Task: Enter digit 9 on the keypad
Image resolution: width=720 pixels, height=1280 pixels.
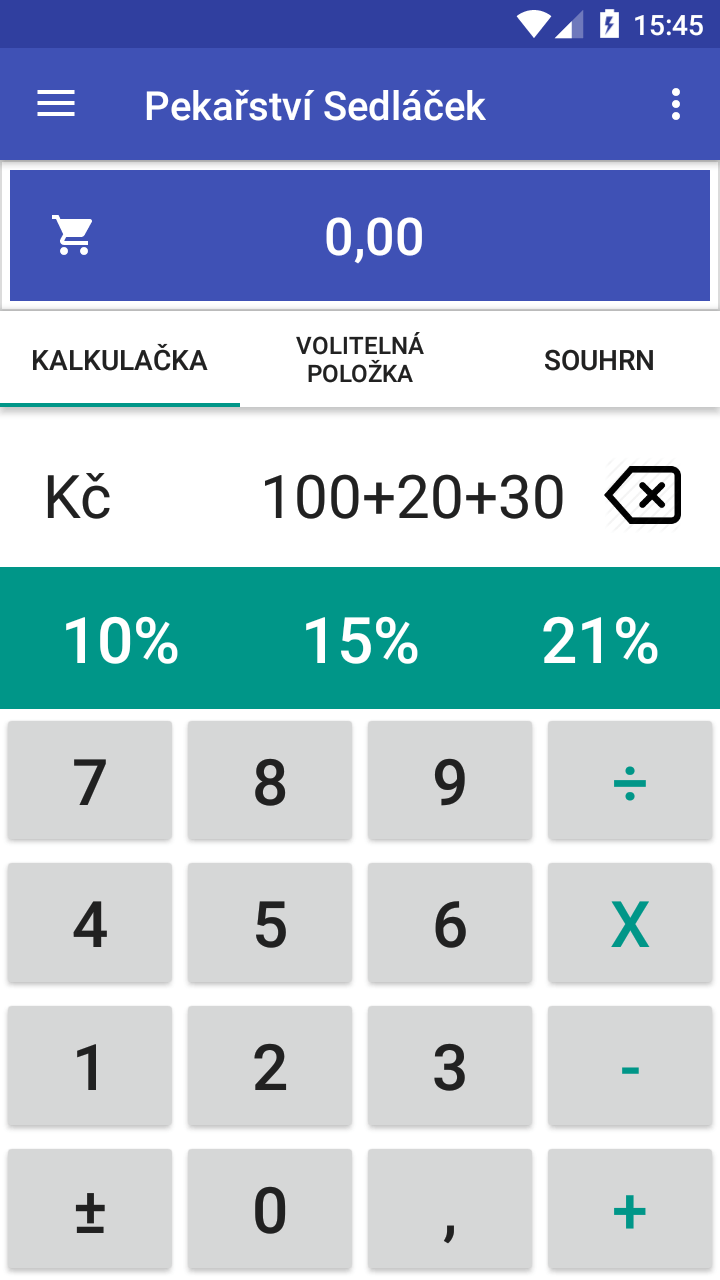Action: coord(450,781)
